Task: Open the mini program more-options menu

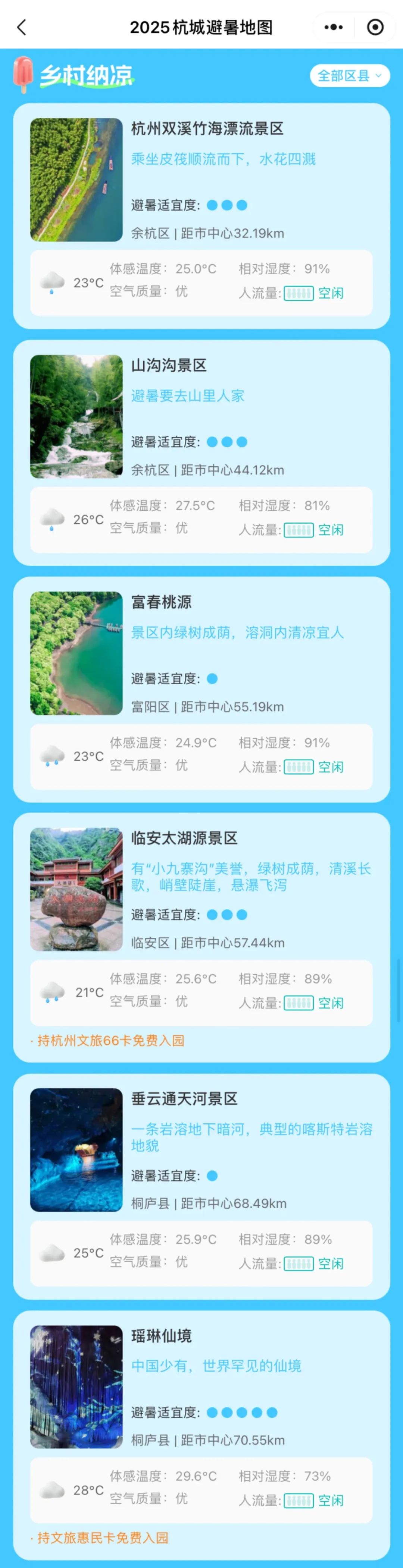Action: click(334, 27)
